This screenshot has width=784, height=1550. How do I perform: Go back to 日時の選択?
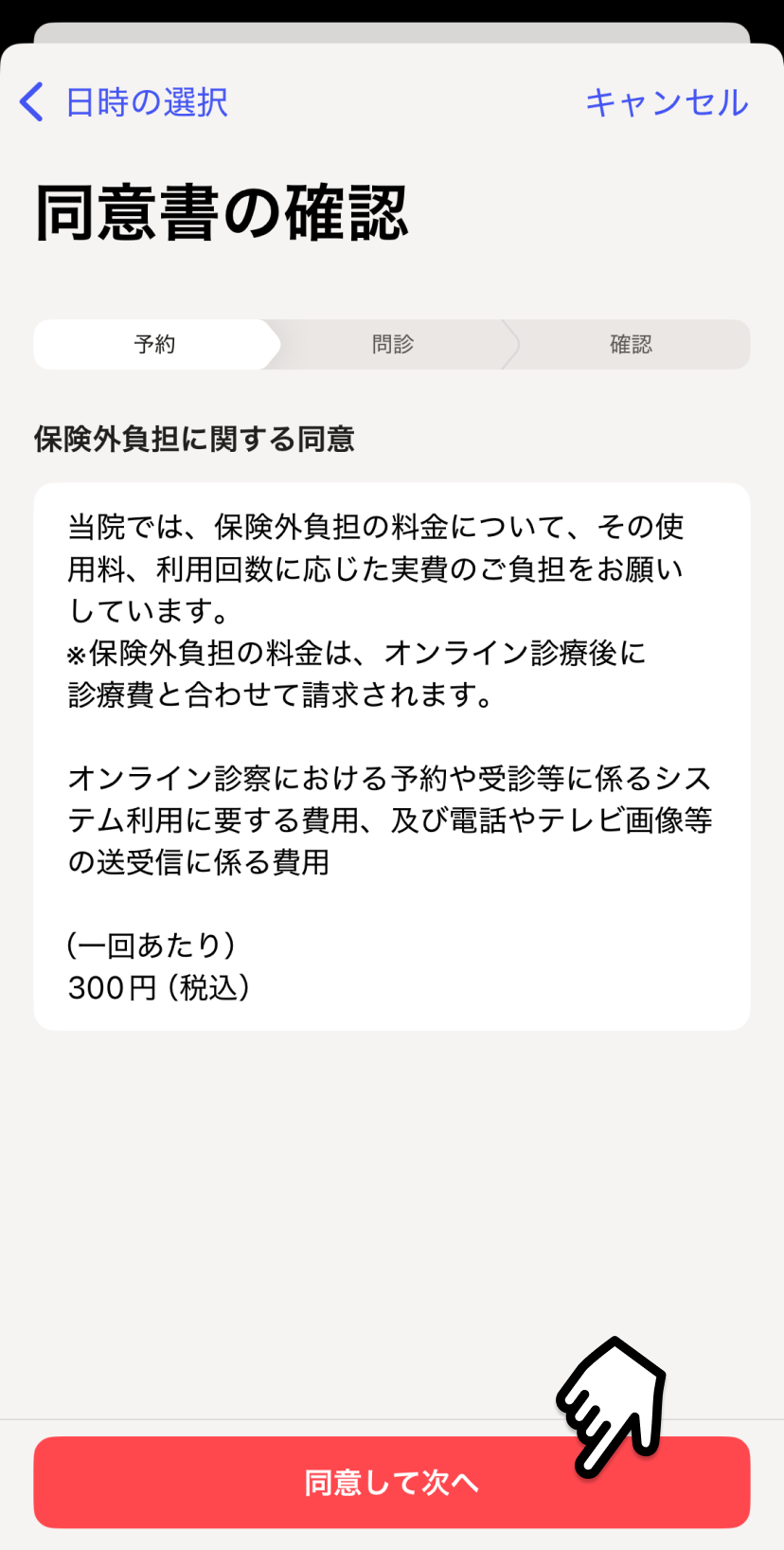click(x=125, y=102)
